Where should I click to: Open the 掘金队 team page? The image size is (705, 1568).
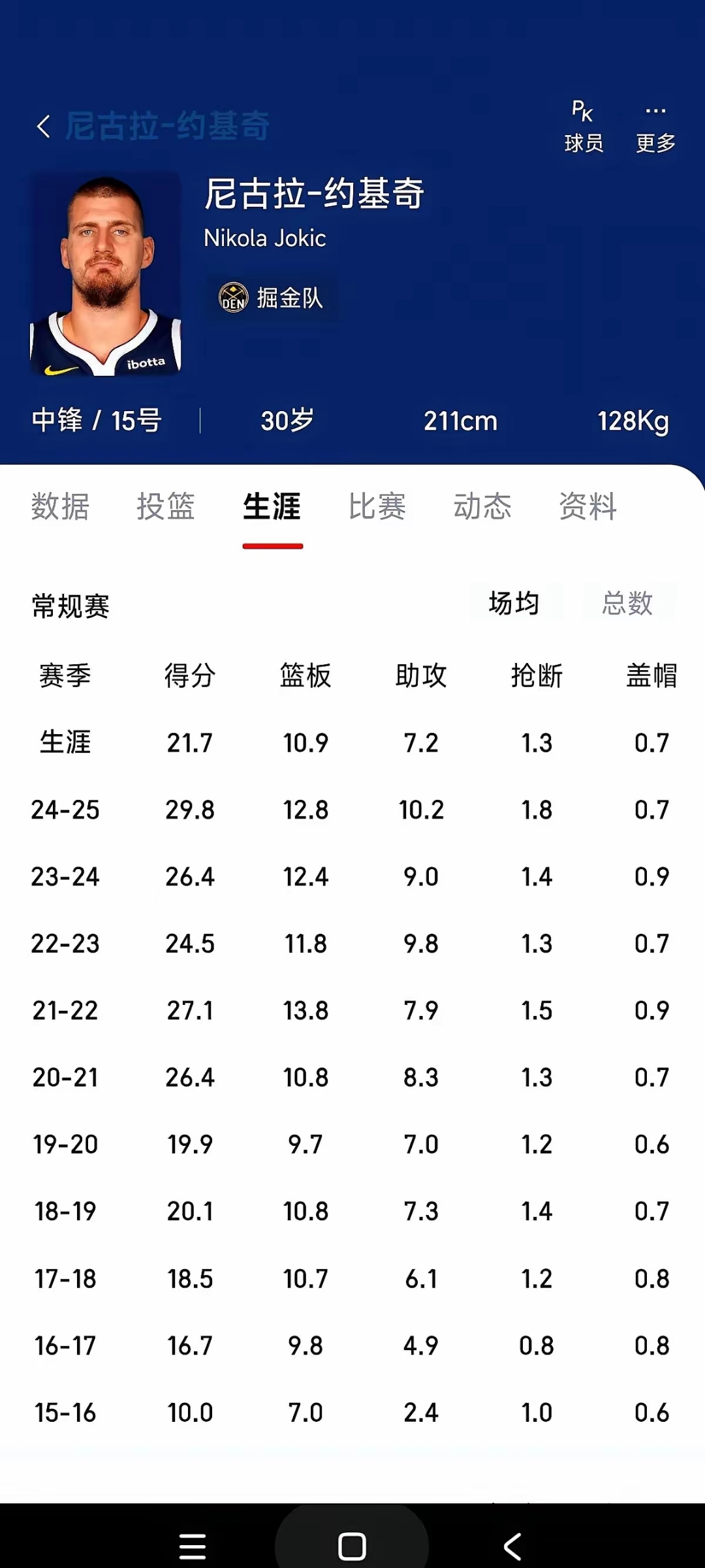click(272, 298)
